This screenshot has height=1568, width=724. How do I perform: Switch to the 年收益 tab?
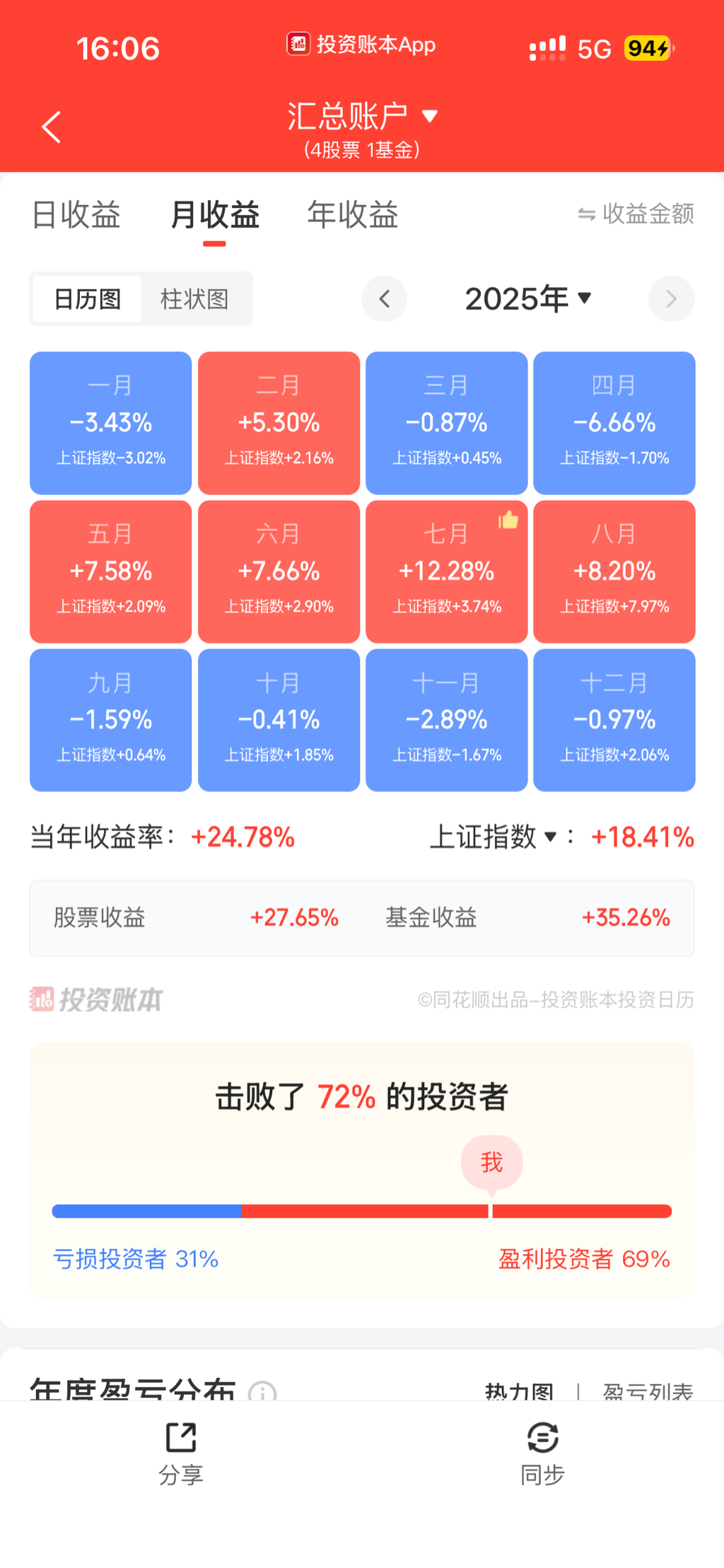352,214
